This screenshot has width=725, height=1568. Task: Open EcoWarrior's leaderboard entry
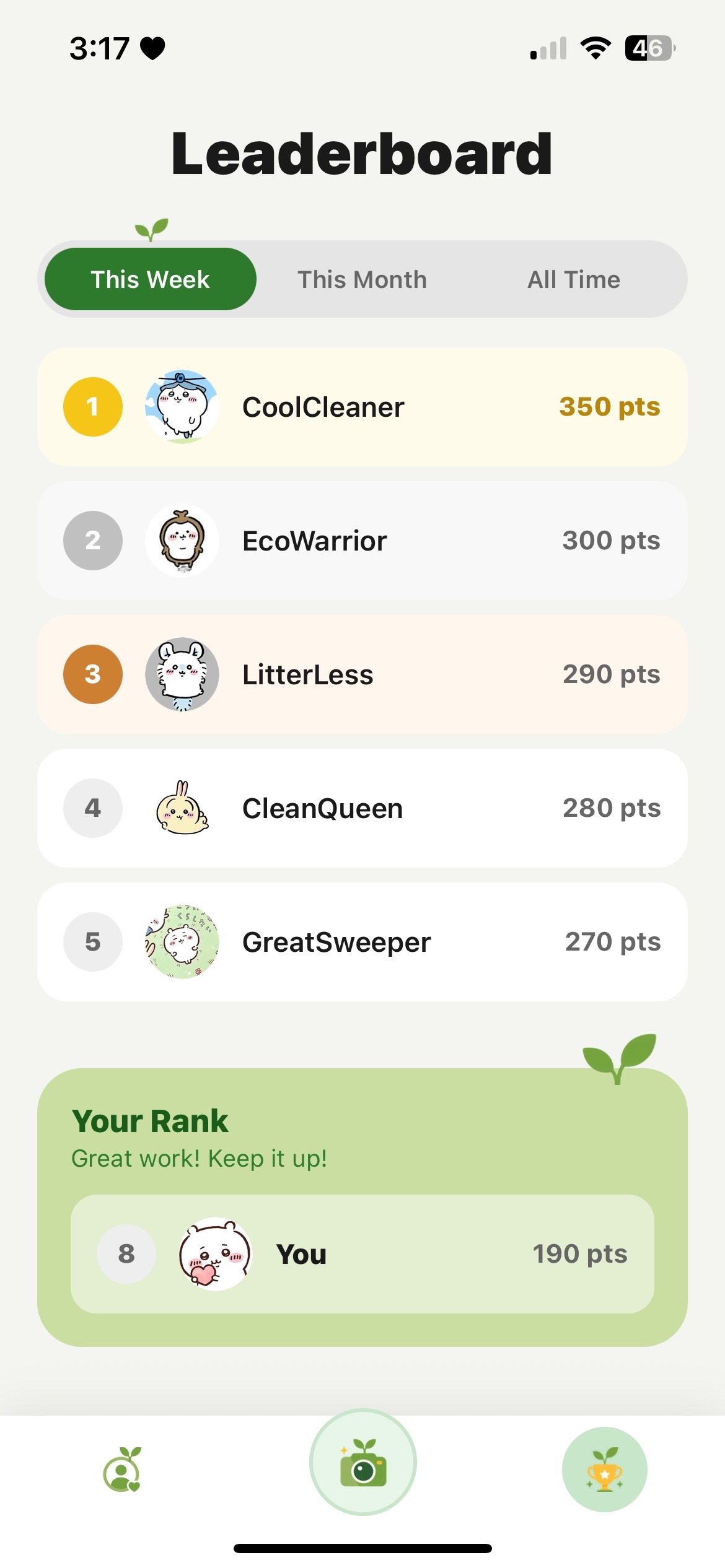pyautogui.click(x=362, y=541)
